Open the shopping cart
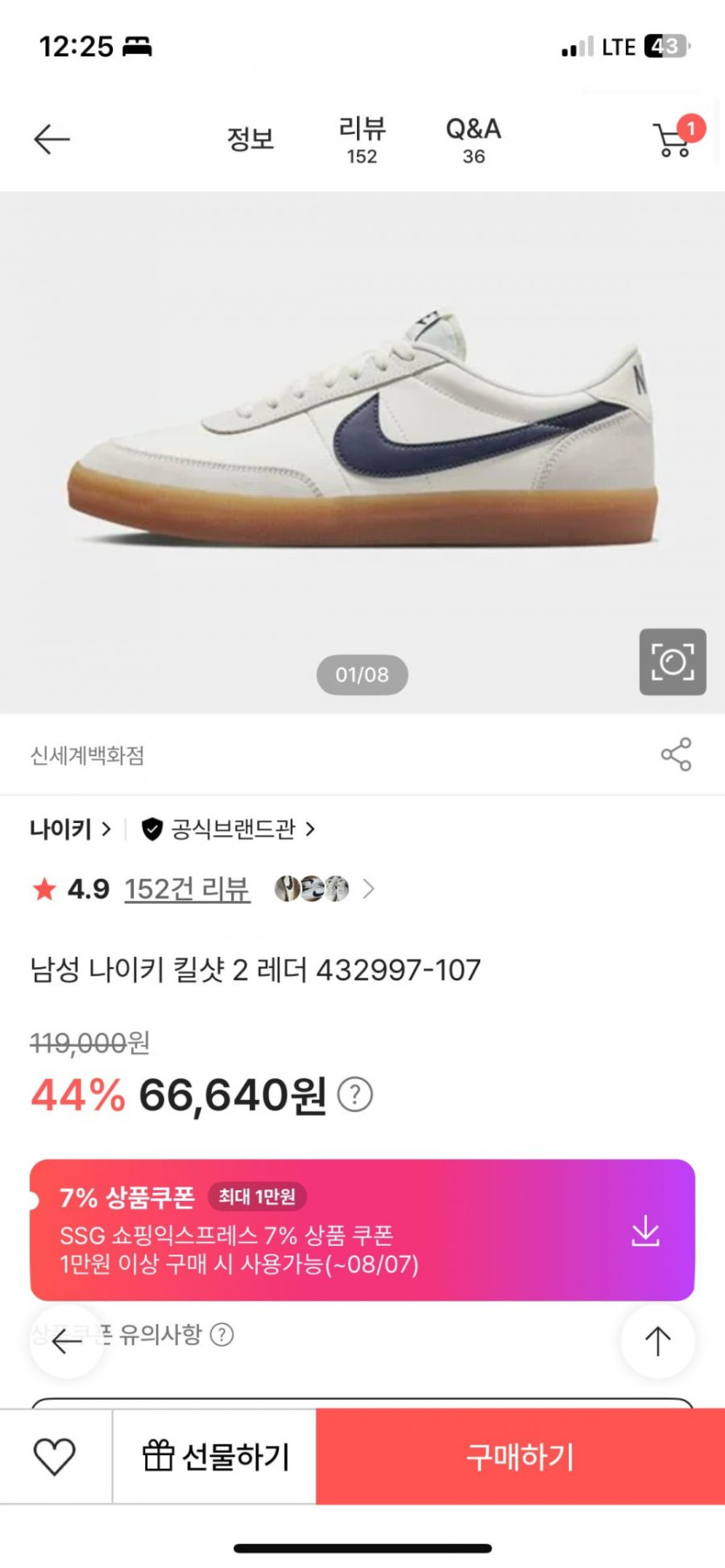Viewport: 725px width, 1568px height. (674, 140)
